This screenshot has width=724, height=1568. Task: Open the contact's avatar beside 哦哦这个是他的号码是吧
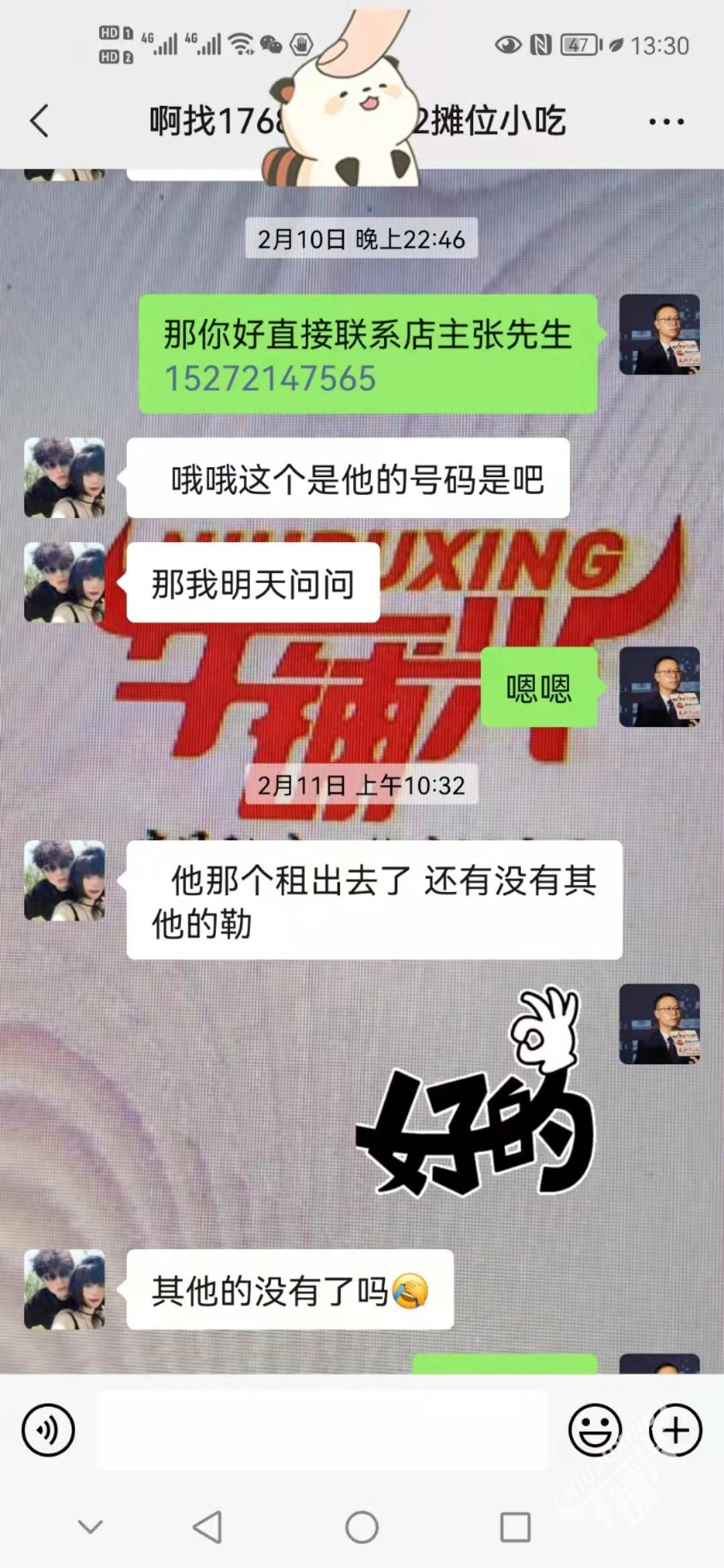tap(64, 478)
